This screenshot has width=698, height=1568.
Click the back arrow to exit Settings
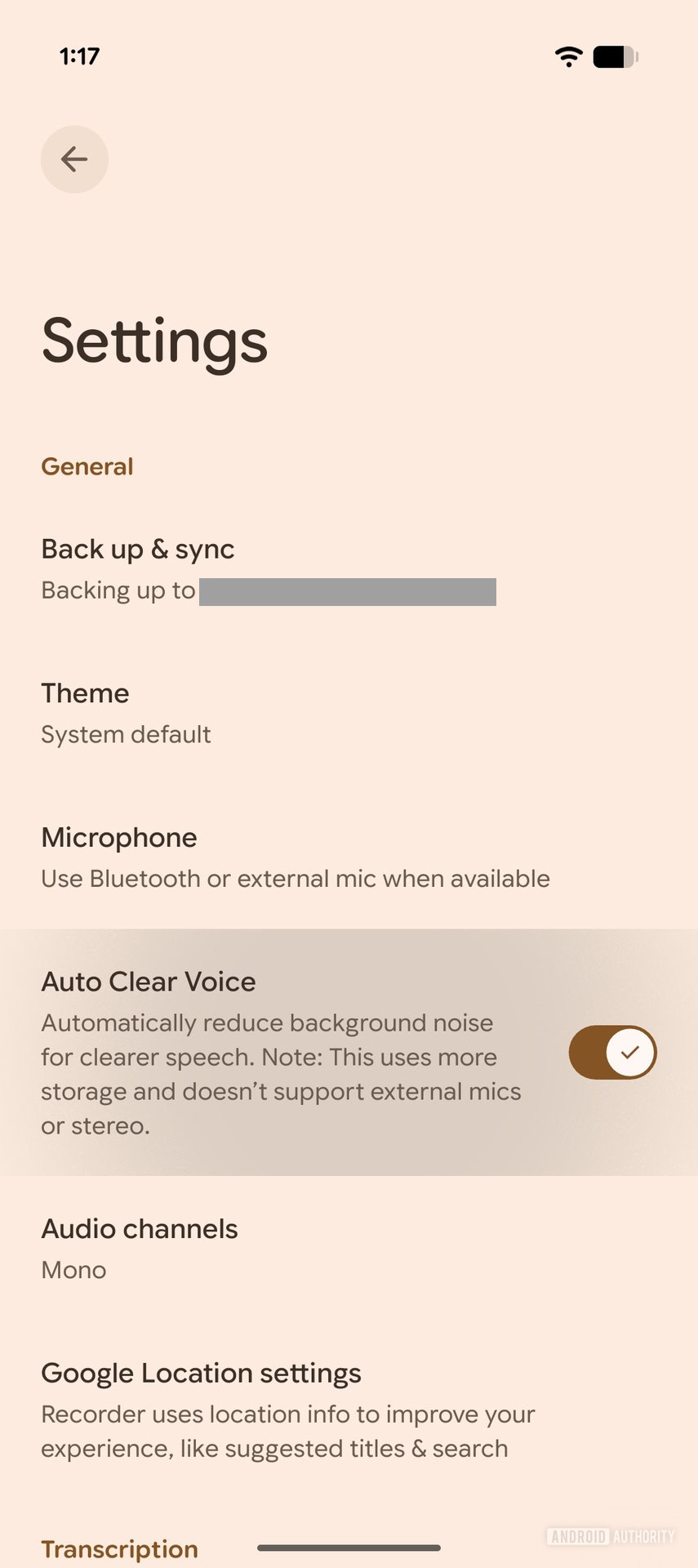point(74,159)
